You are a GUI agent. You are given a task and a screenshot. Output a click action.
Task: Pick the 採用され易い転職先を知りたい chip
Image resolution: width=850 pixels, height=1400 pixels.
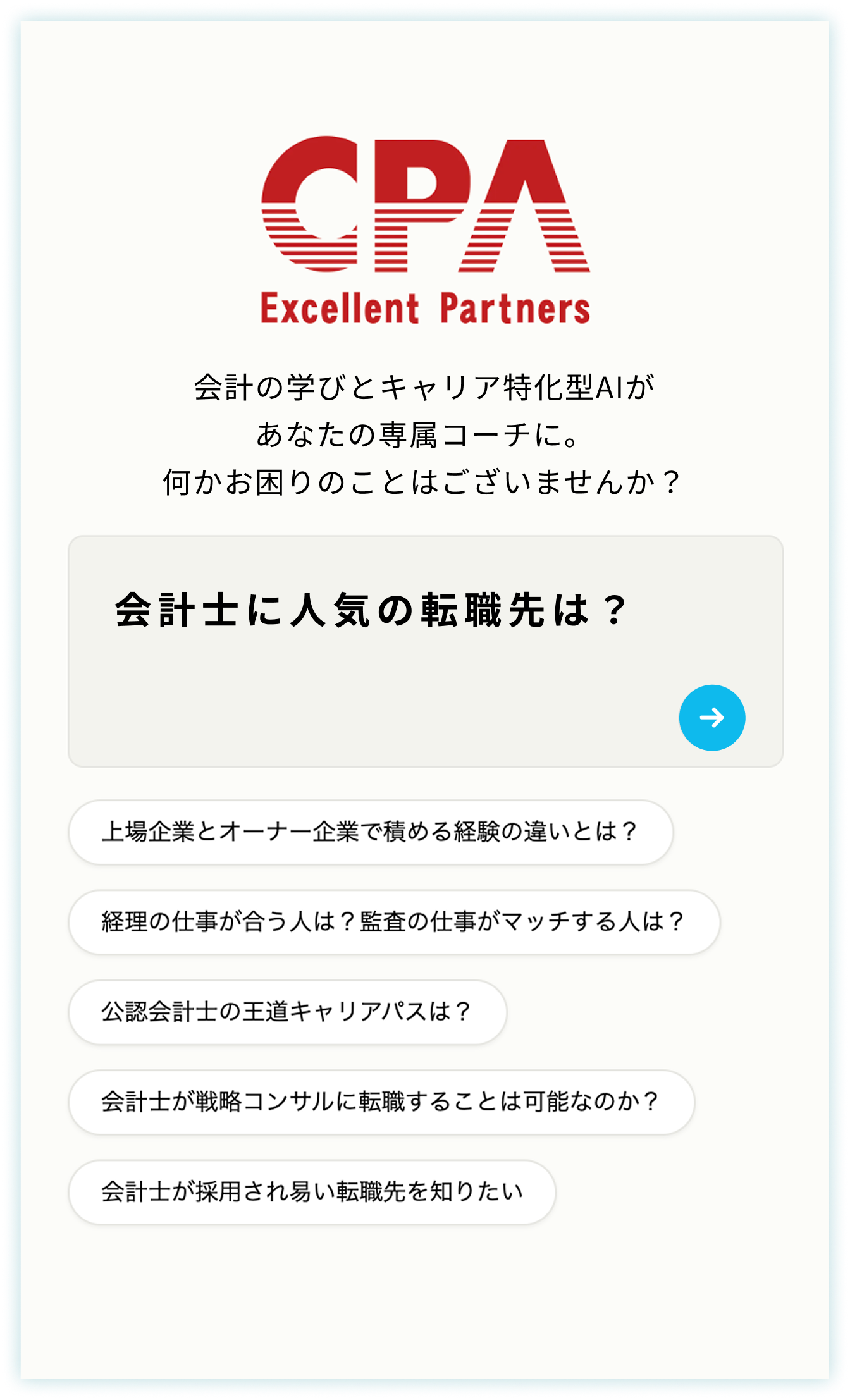click(312, 1192)
